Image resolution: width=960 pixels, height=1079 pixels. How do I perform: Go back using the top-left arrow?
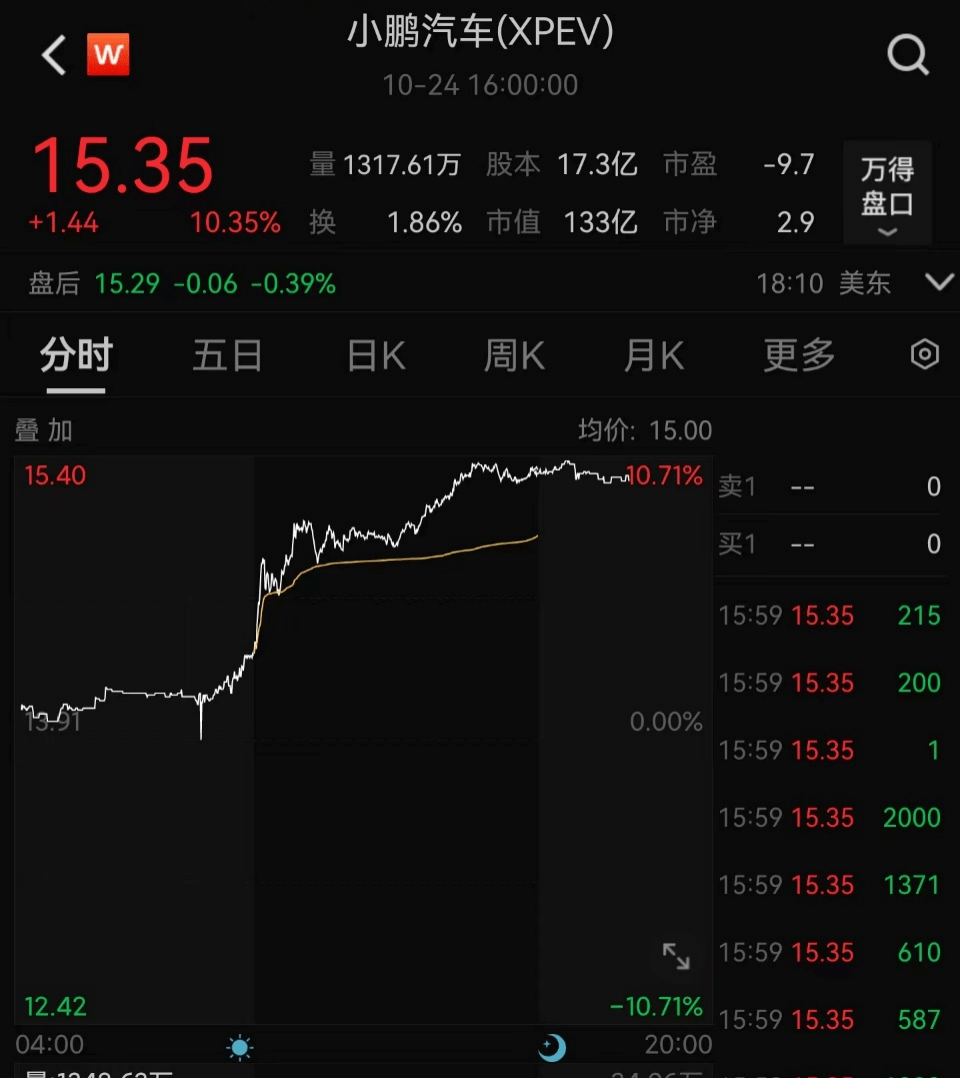(54, 55)
